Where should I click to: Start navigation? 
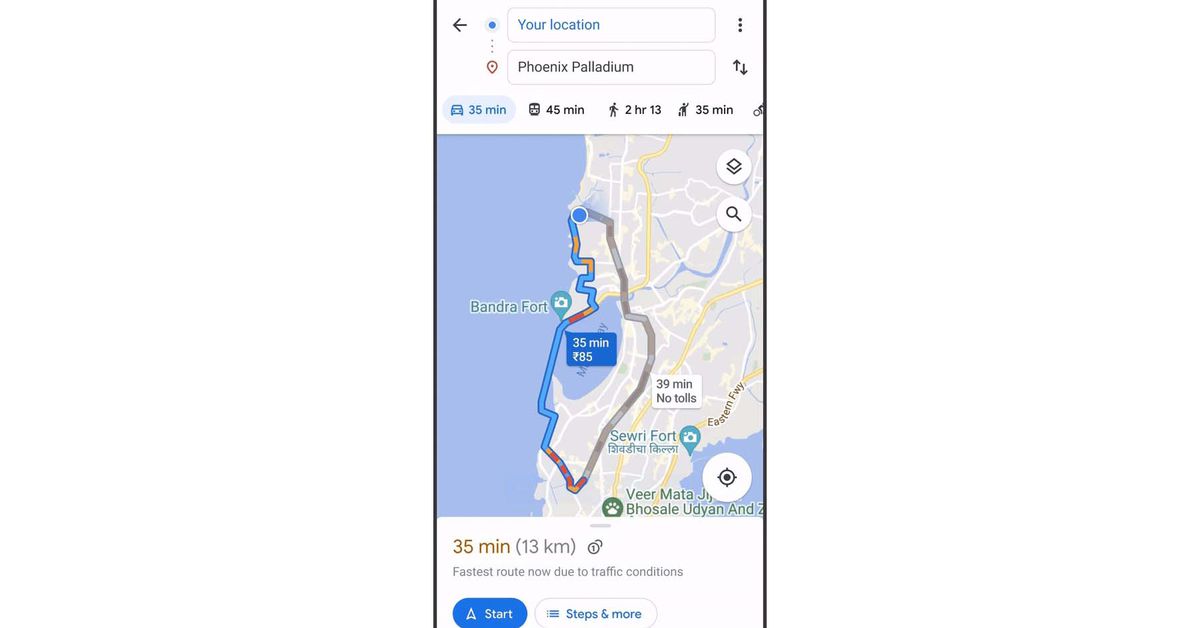point(489,613)
